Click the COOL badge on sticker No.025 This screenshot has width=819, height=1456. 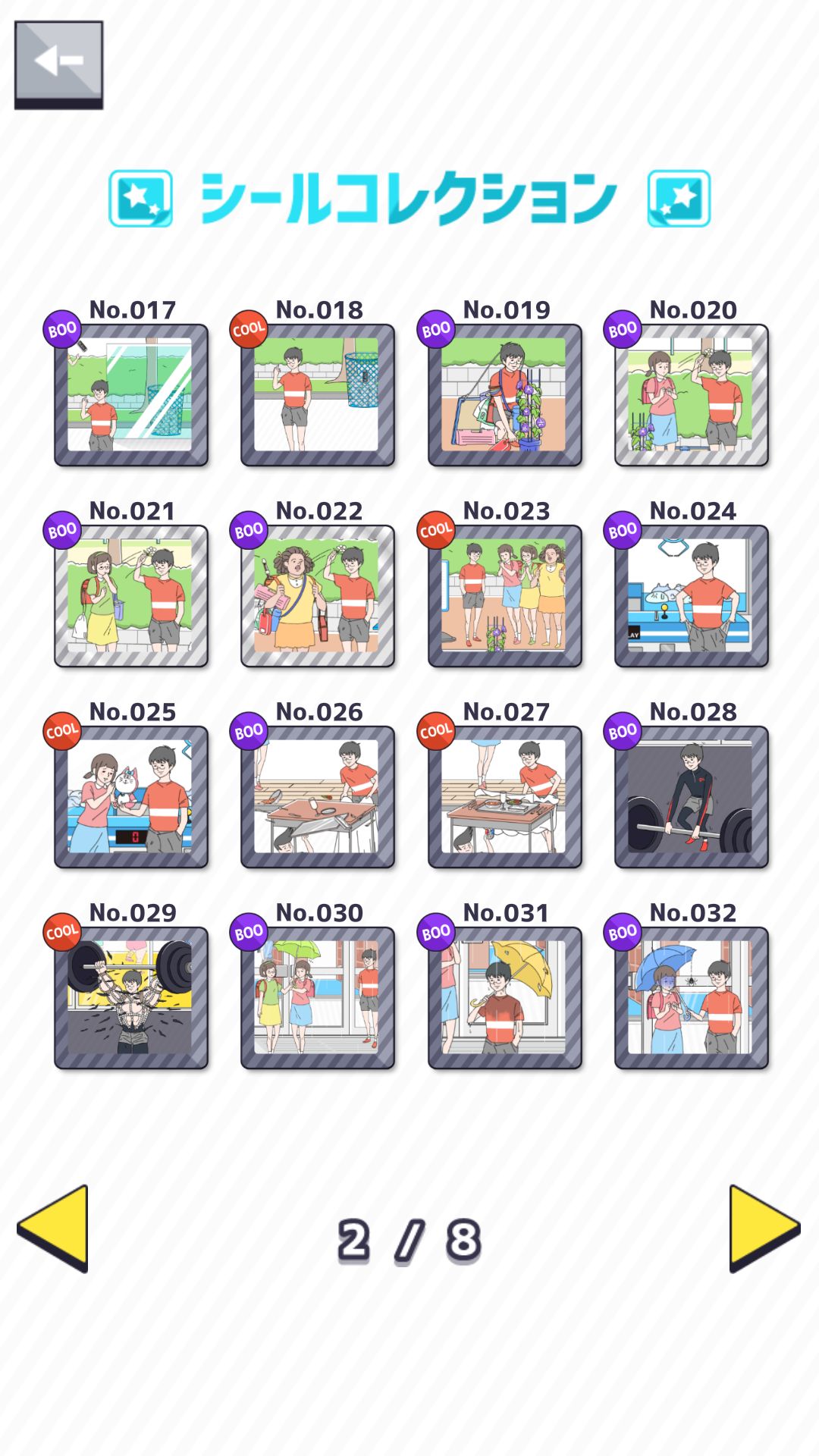(x=61, y=730)
